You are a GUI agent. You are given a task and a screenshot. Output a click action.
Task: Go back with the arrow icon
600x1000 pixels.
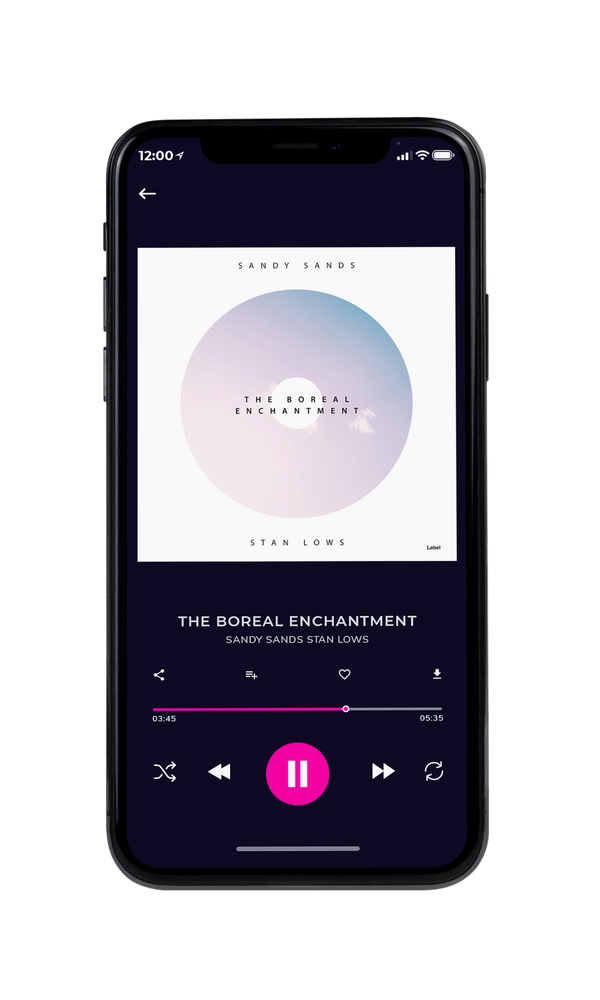147,193
